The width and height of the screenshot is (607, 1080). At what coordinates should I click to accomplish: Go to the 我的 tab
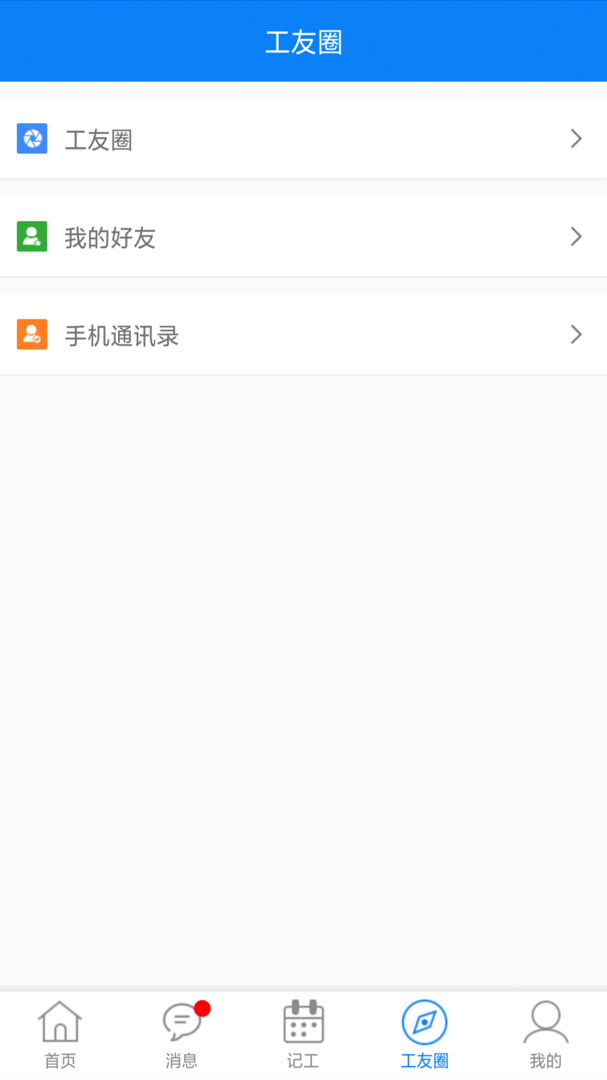545,1035
